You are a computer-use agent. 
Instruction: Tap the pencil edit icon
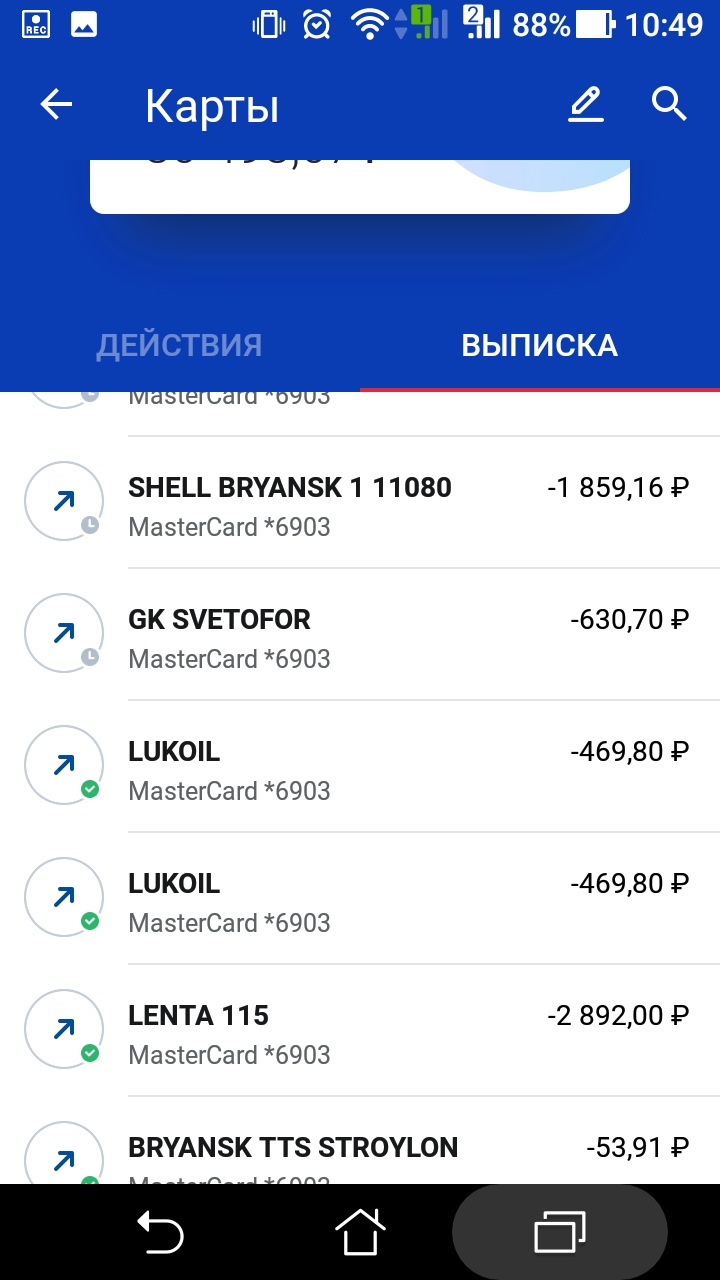(586, 105)
